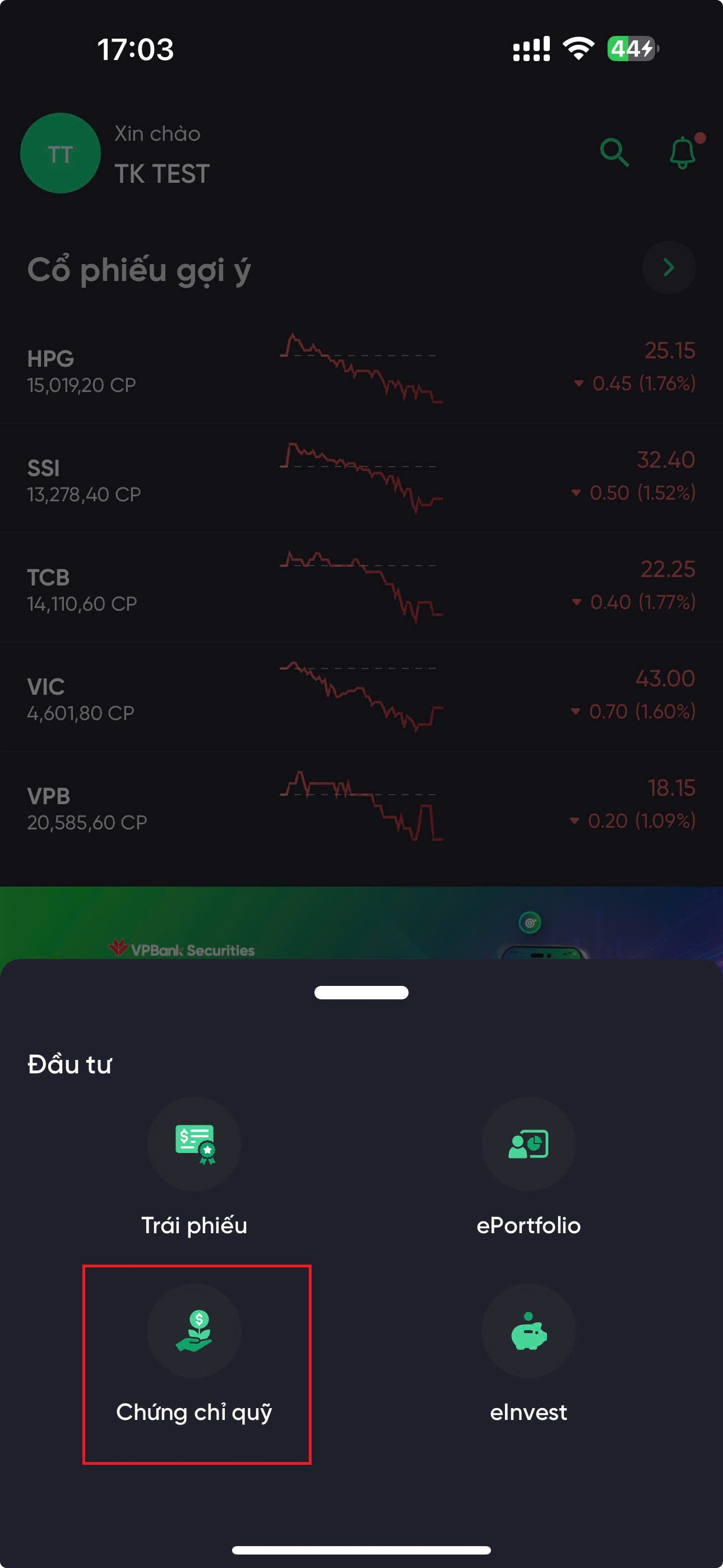This screenshot has width=723, height=1568.
Task: Expand suggested stocks with the chevron arrow
Action: 668,266
